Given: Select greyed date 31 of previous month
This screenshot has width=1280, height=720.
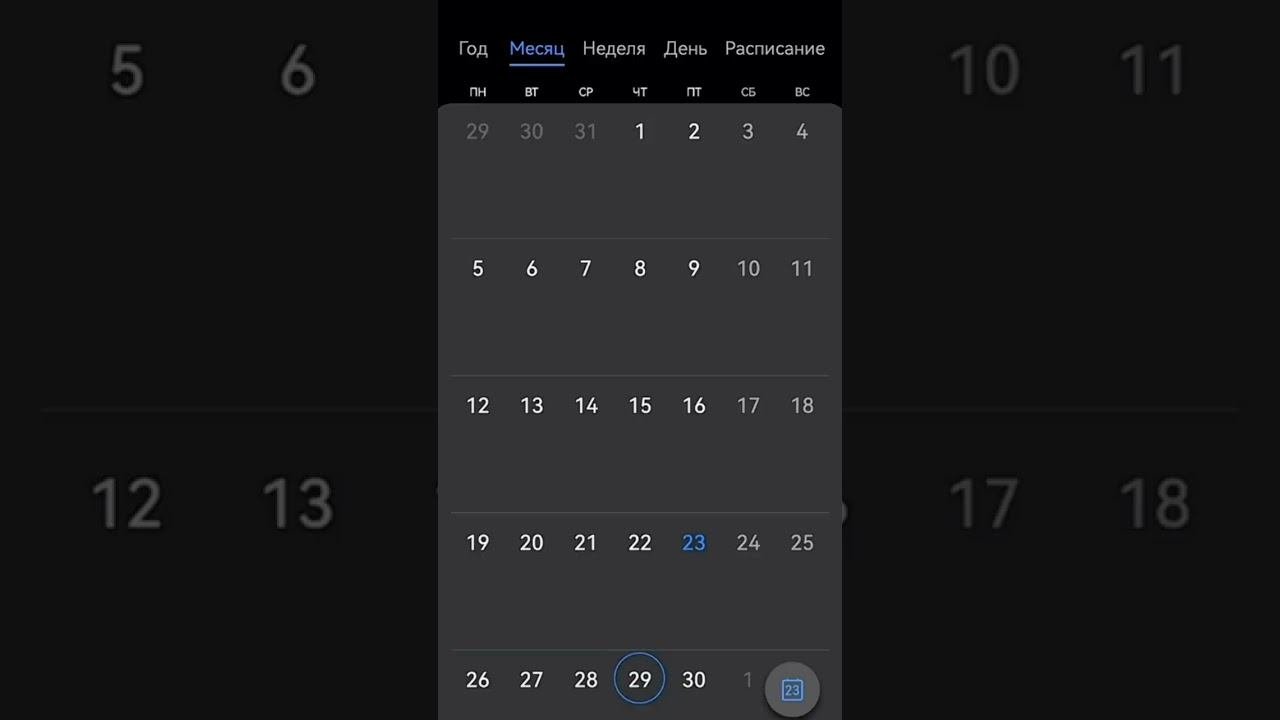Looking at the screenshot, I should (586, 132).
